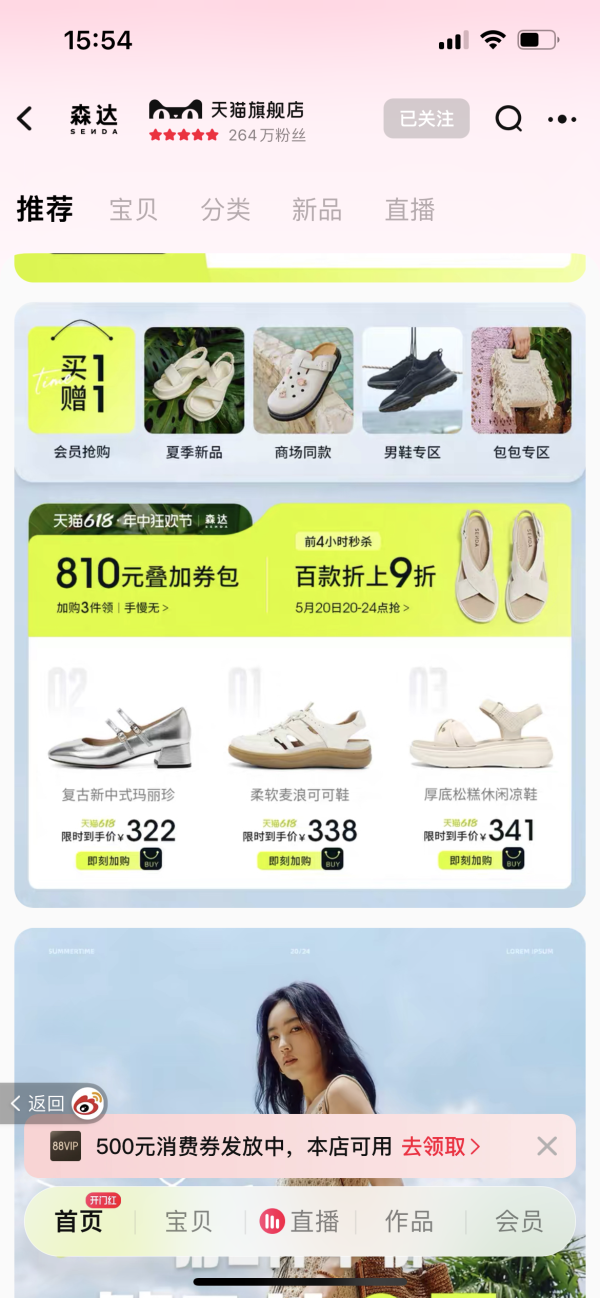Screen dimensions: 600x1298
Task: Open the three-dot overflow menu
Action: click(562, 119)
